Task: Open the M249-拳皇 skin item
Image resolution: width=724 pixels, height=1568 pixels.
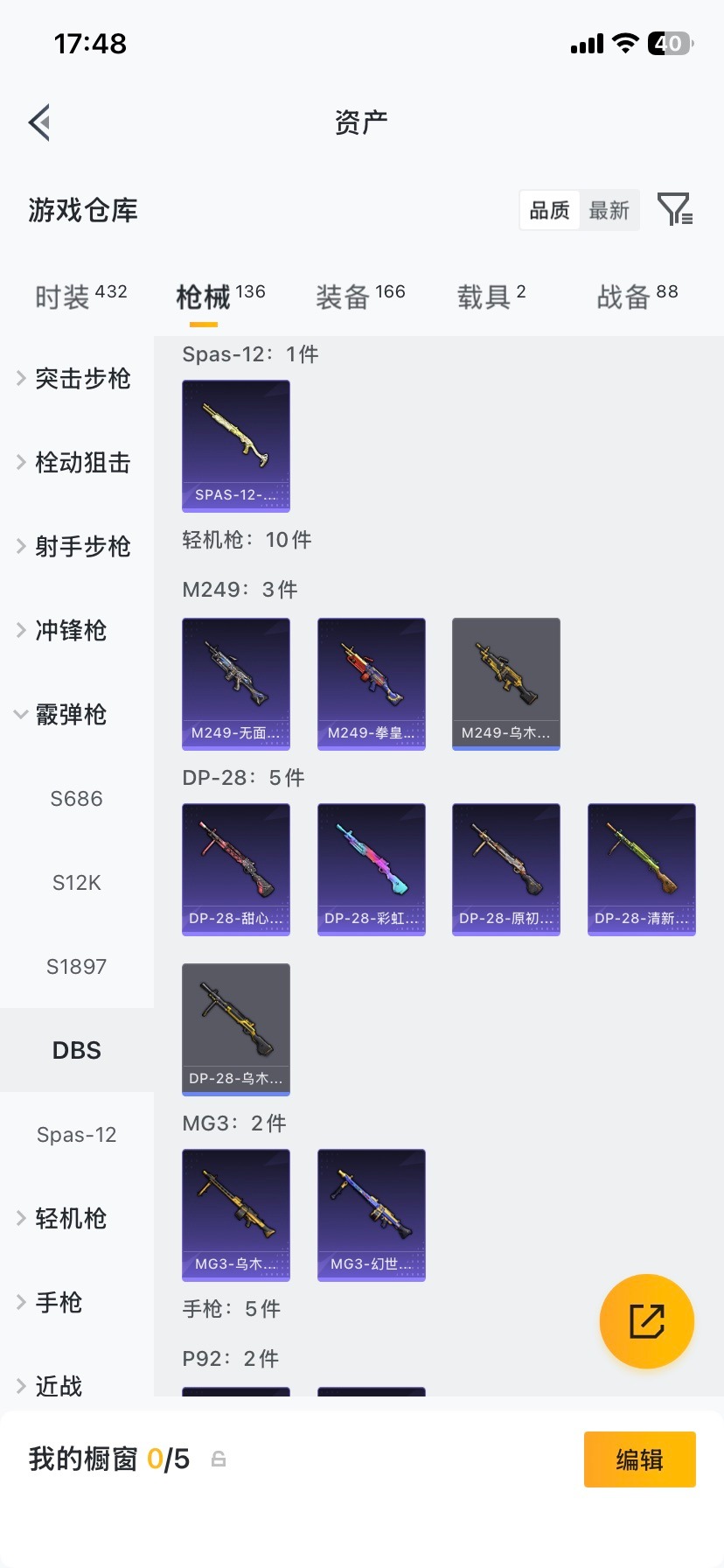Action: pos(371,683)
